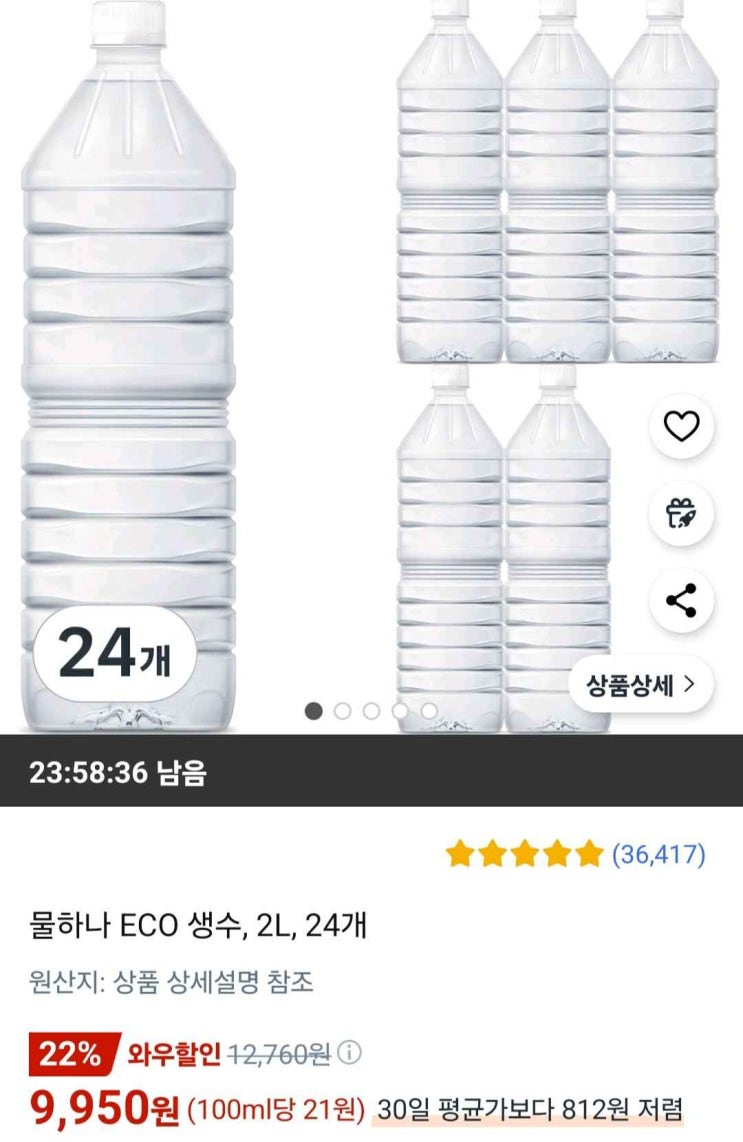The height and width of the screenshot is (1142, 743).
Task: Add this water to your wishlist
Action: pyautogui.click(x=681, y=428)
